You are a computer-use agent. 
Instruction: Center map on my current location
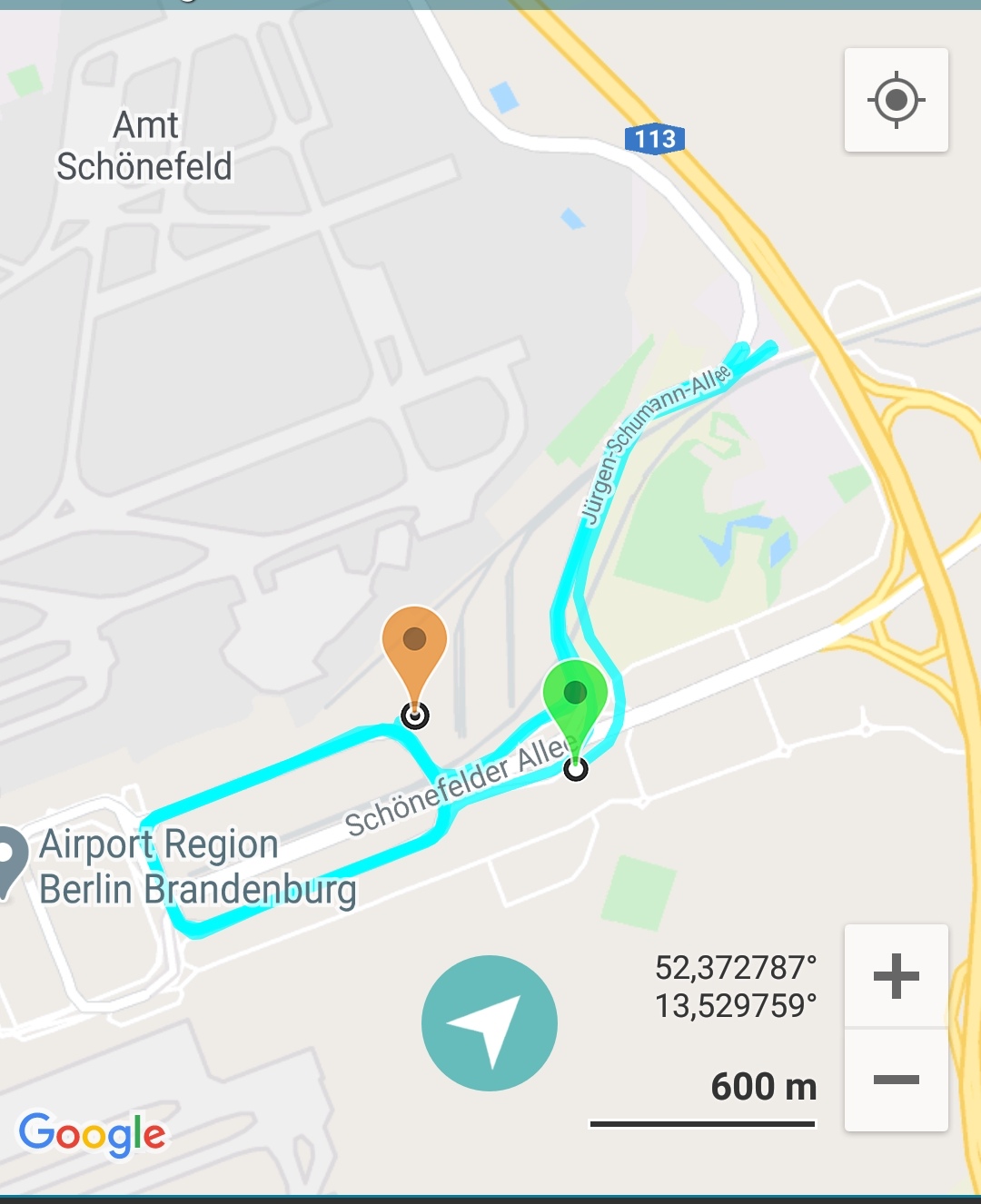click(x=896, y=100)
